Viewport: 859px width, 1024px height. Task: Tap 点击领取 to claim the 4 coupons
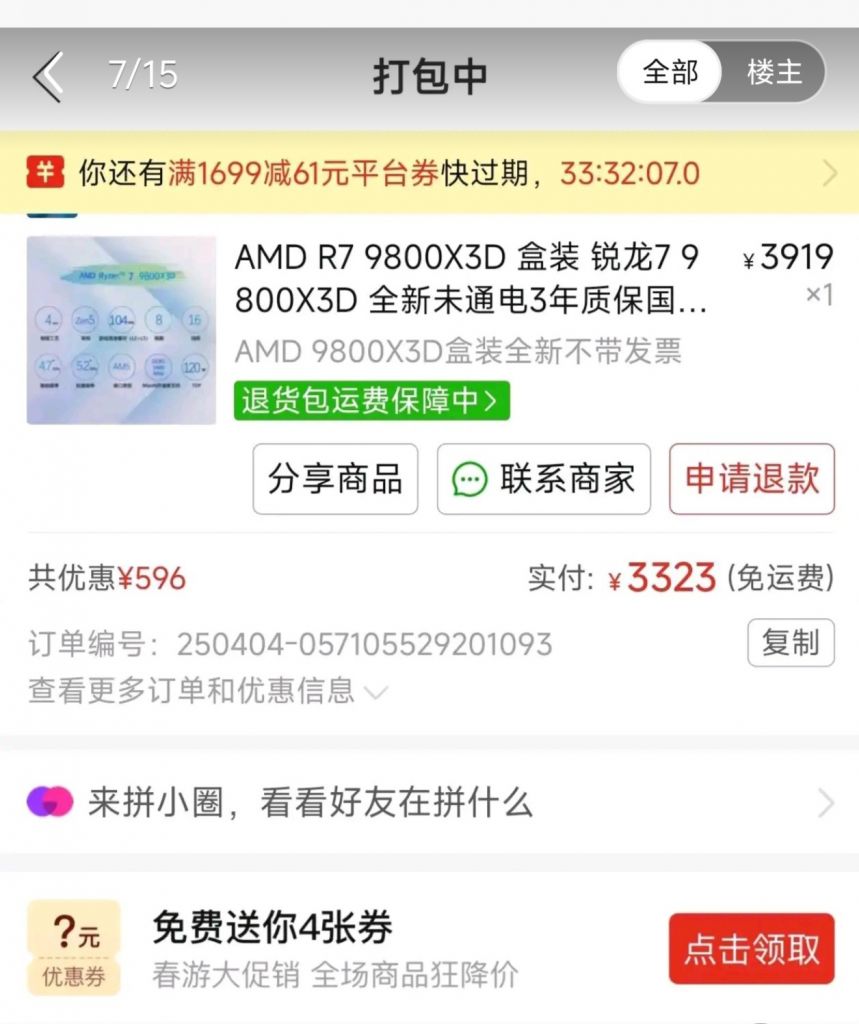pos(750,950)
